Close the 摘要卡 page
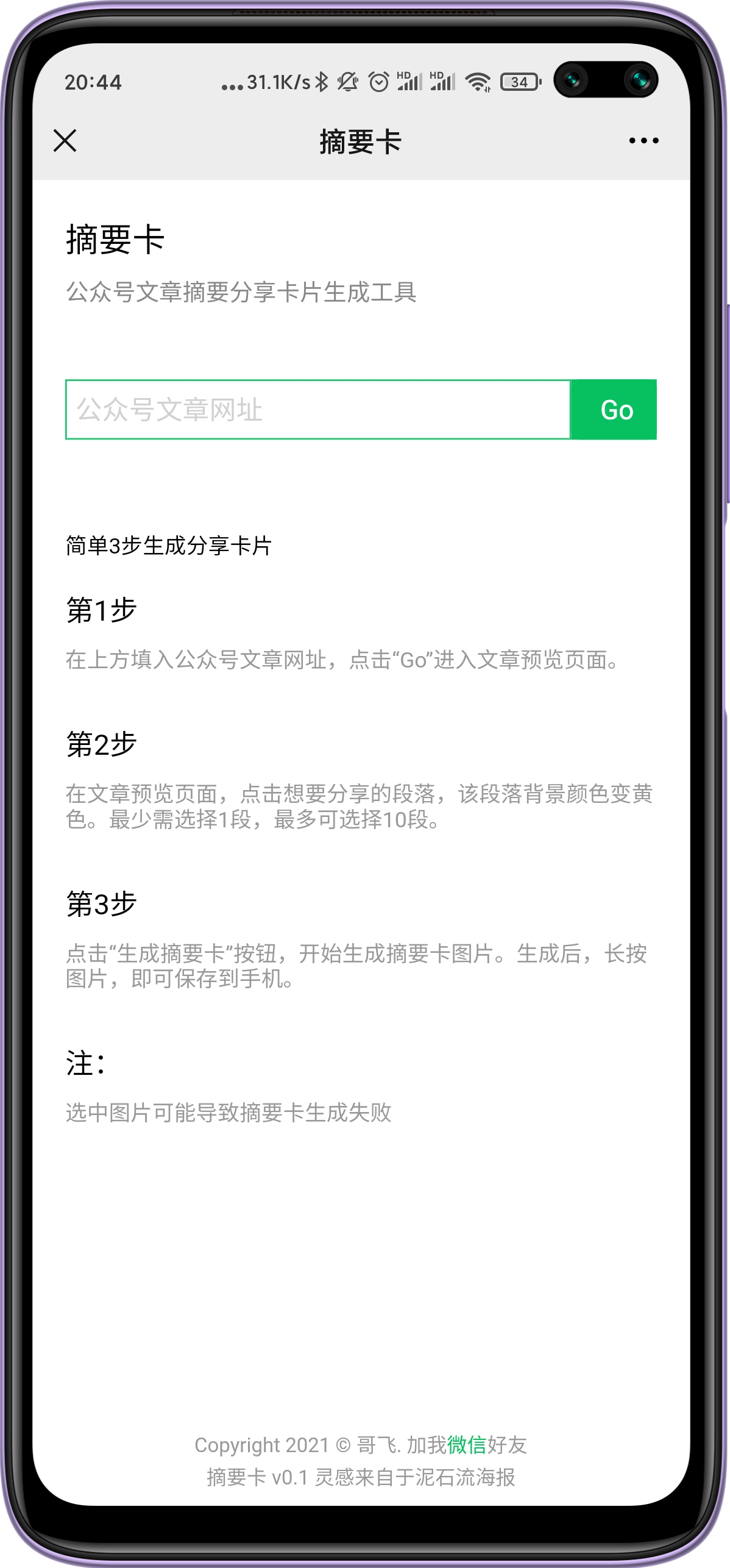Viewport: 730px width, 1568px height. point(65,141)
